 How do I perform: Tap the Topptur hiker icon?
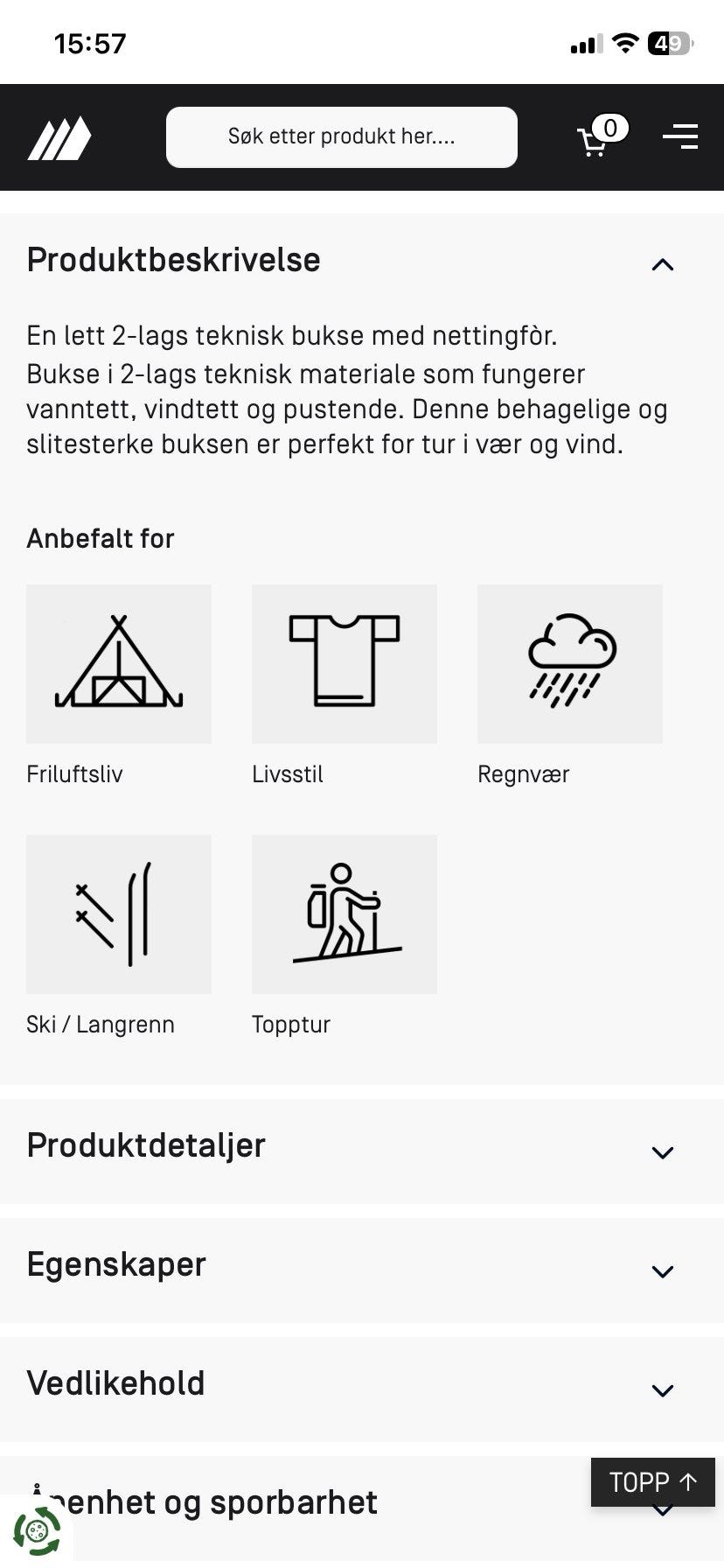click(x=344, y=913)
